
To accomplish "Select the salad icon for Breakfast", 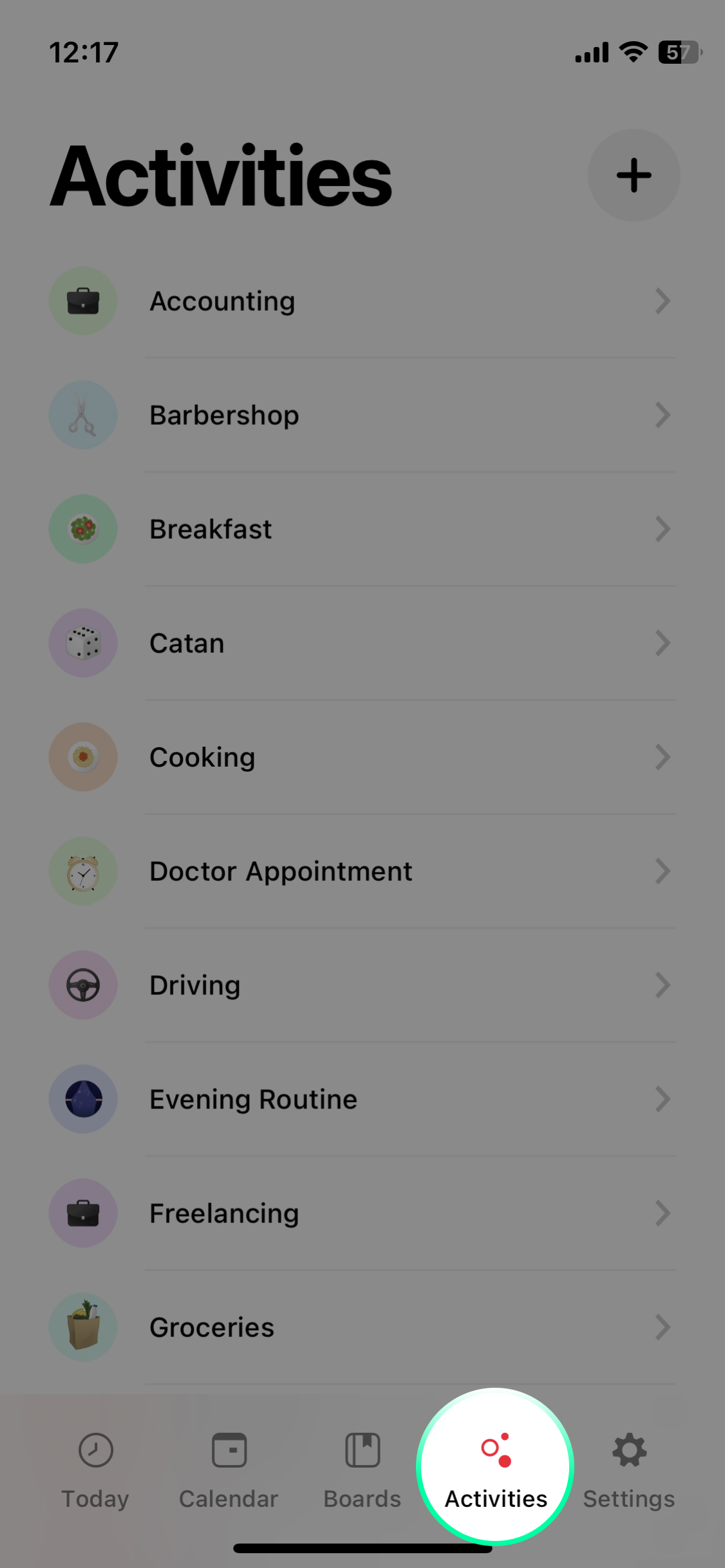I will coord(82,528).
